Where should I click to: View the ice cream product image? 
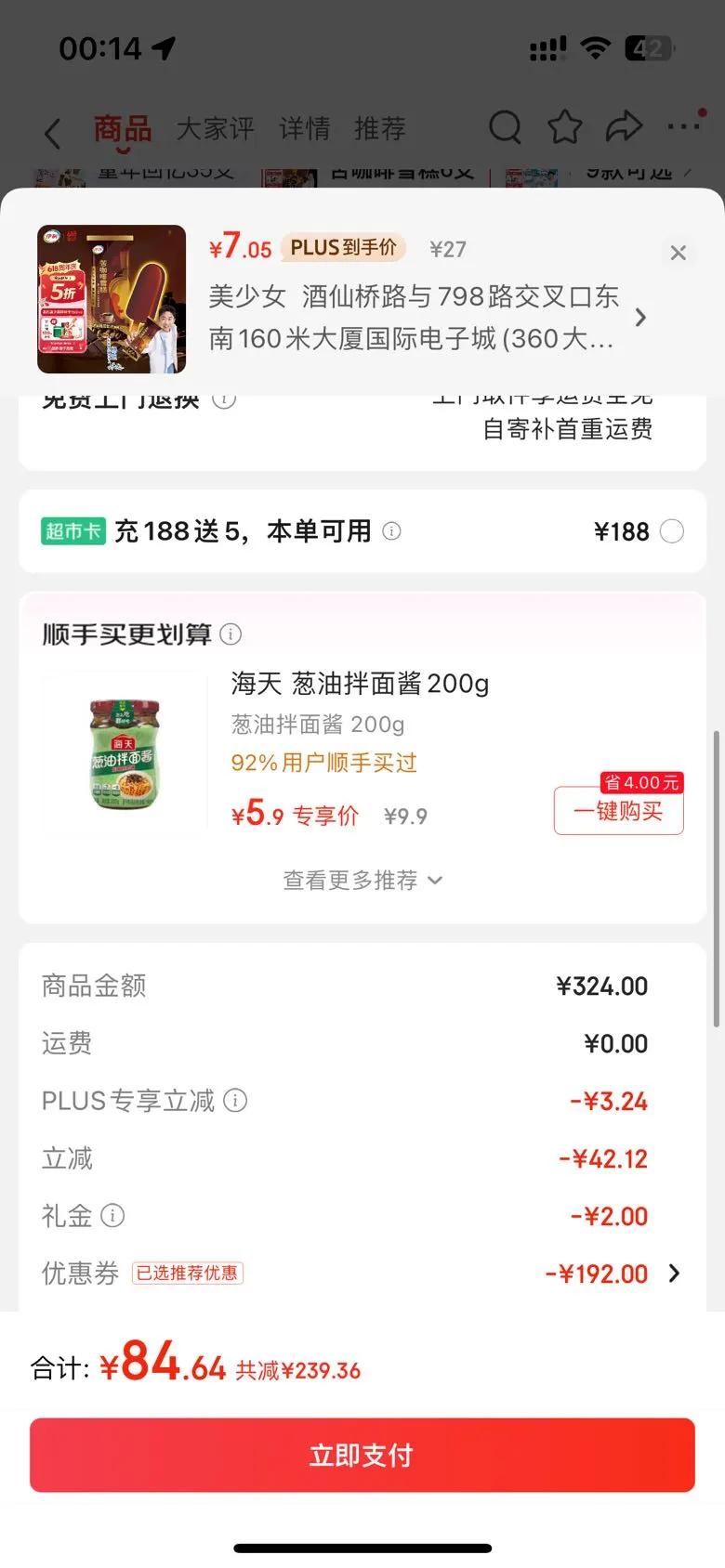click(112, 299)
